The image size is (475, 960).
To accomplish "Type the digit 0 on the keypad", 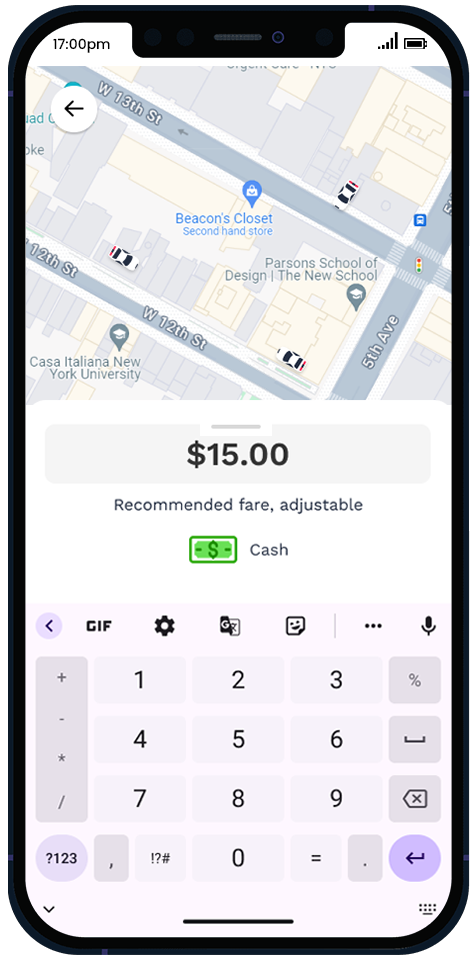I will 238,858.
